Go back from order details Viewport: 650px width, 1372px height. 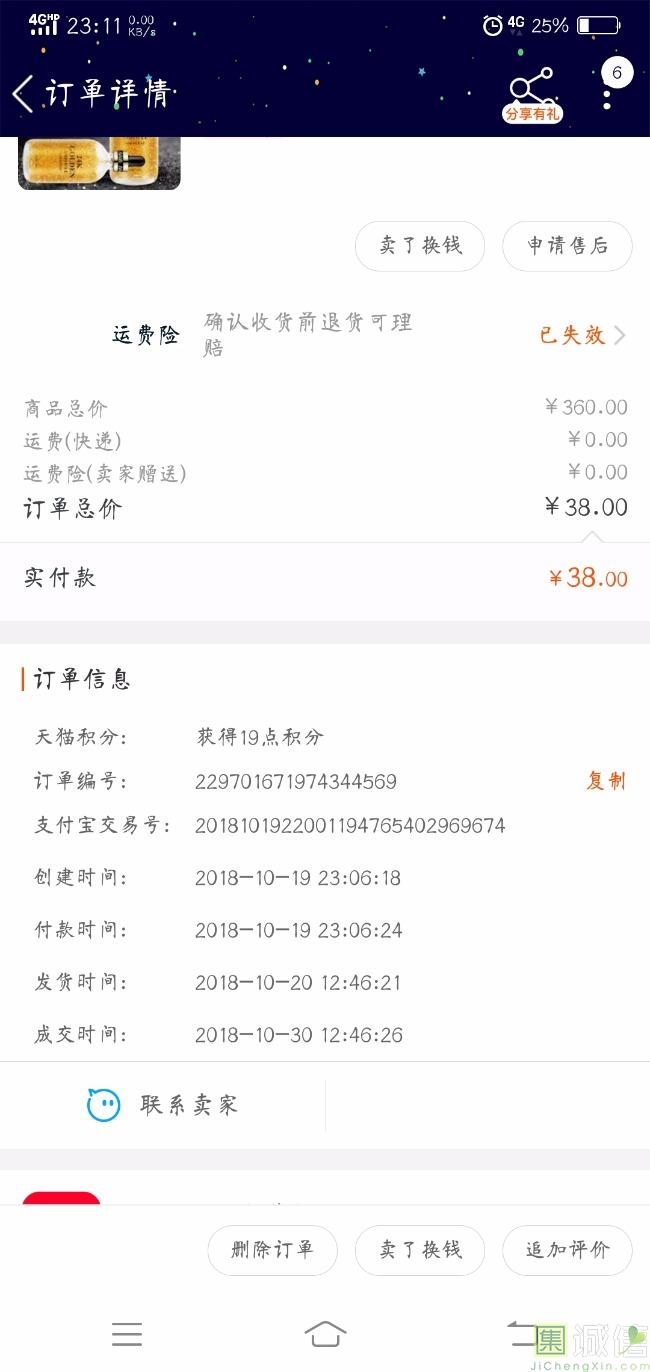24,94
